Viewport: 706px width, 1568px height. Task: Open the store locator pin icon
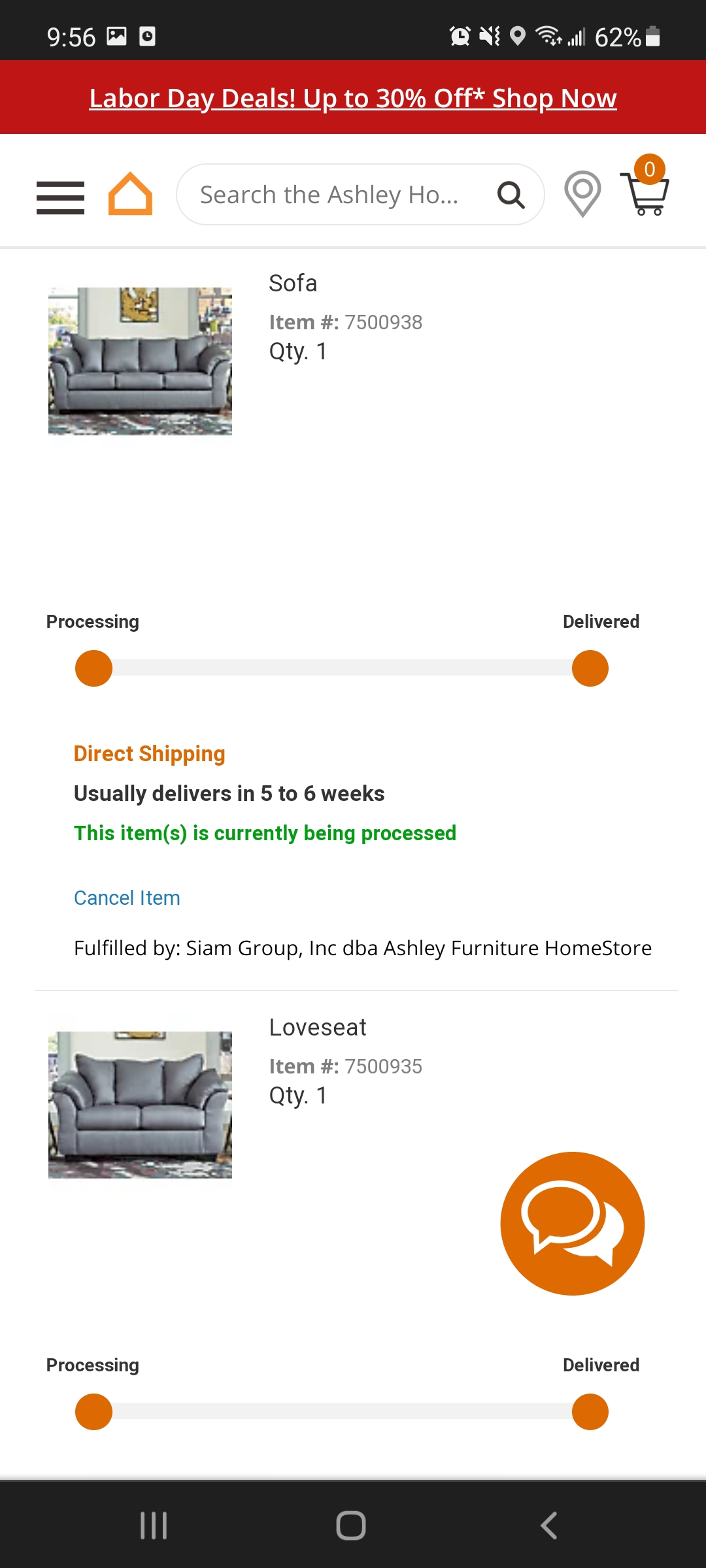(x=581, y=193)
